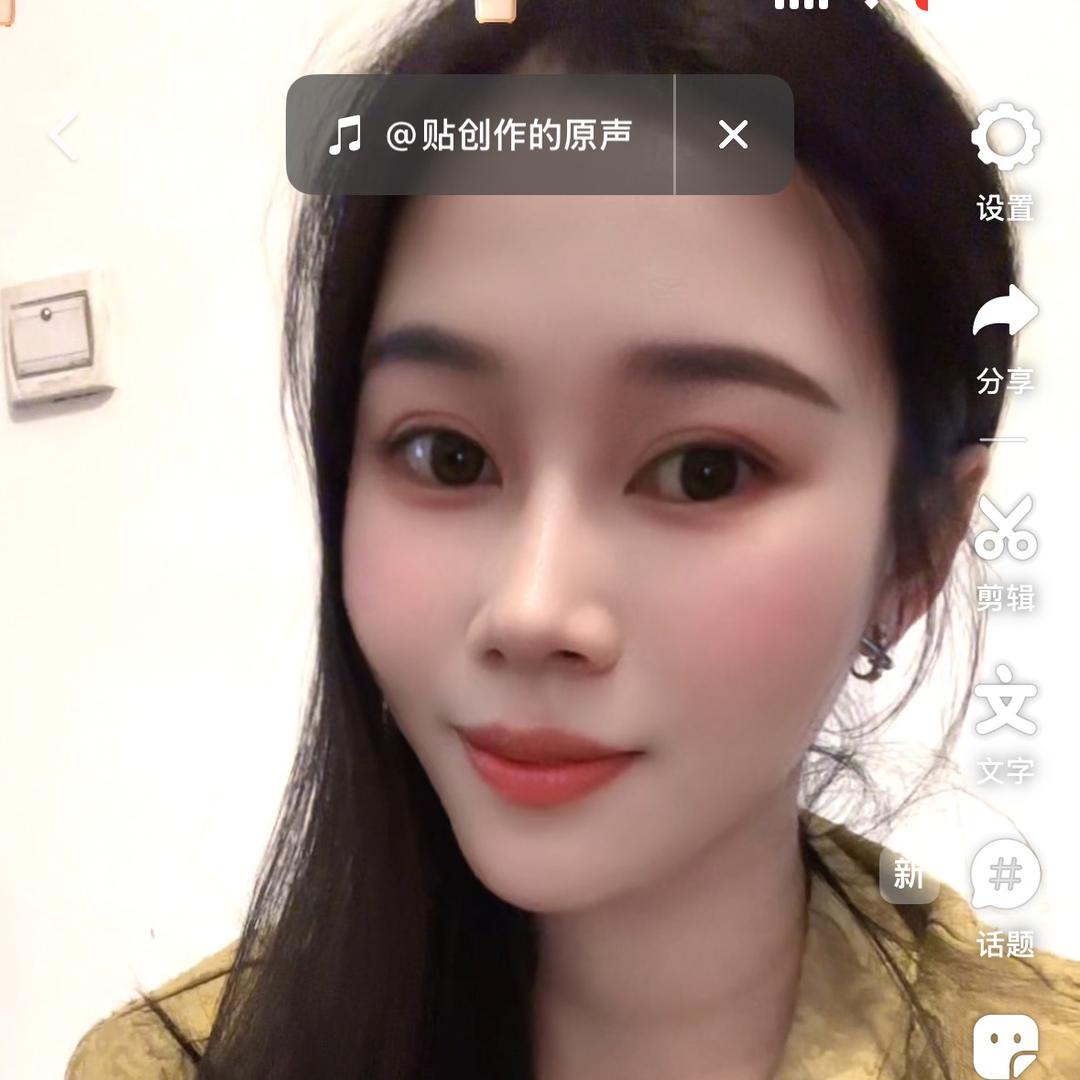The width and height of the screenshot is (1080, 1080).
Task: Open the sticker tool
Action: (x=1005, y=1046)
